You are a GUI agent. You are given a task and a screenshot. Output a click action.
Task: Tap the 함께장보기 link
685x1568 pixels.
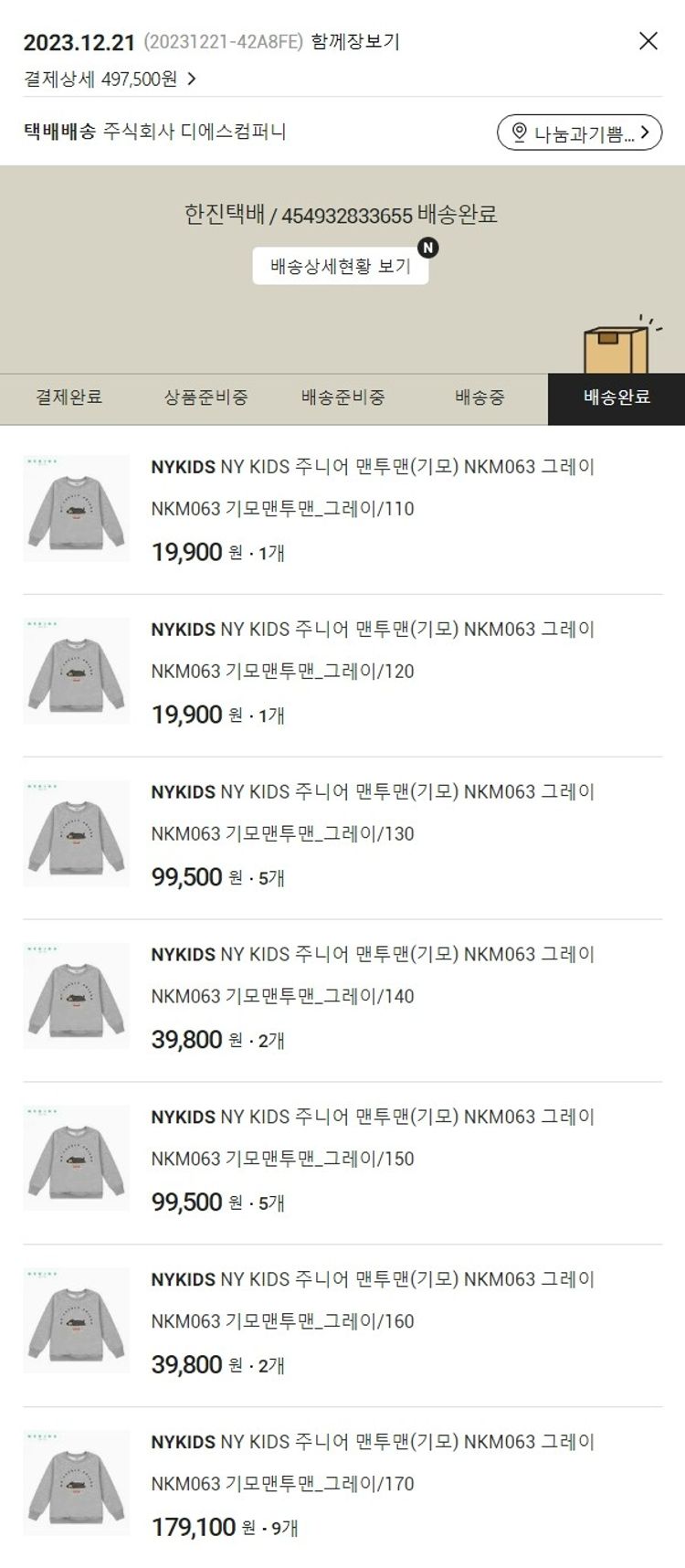355,42
